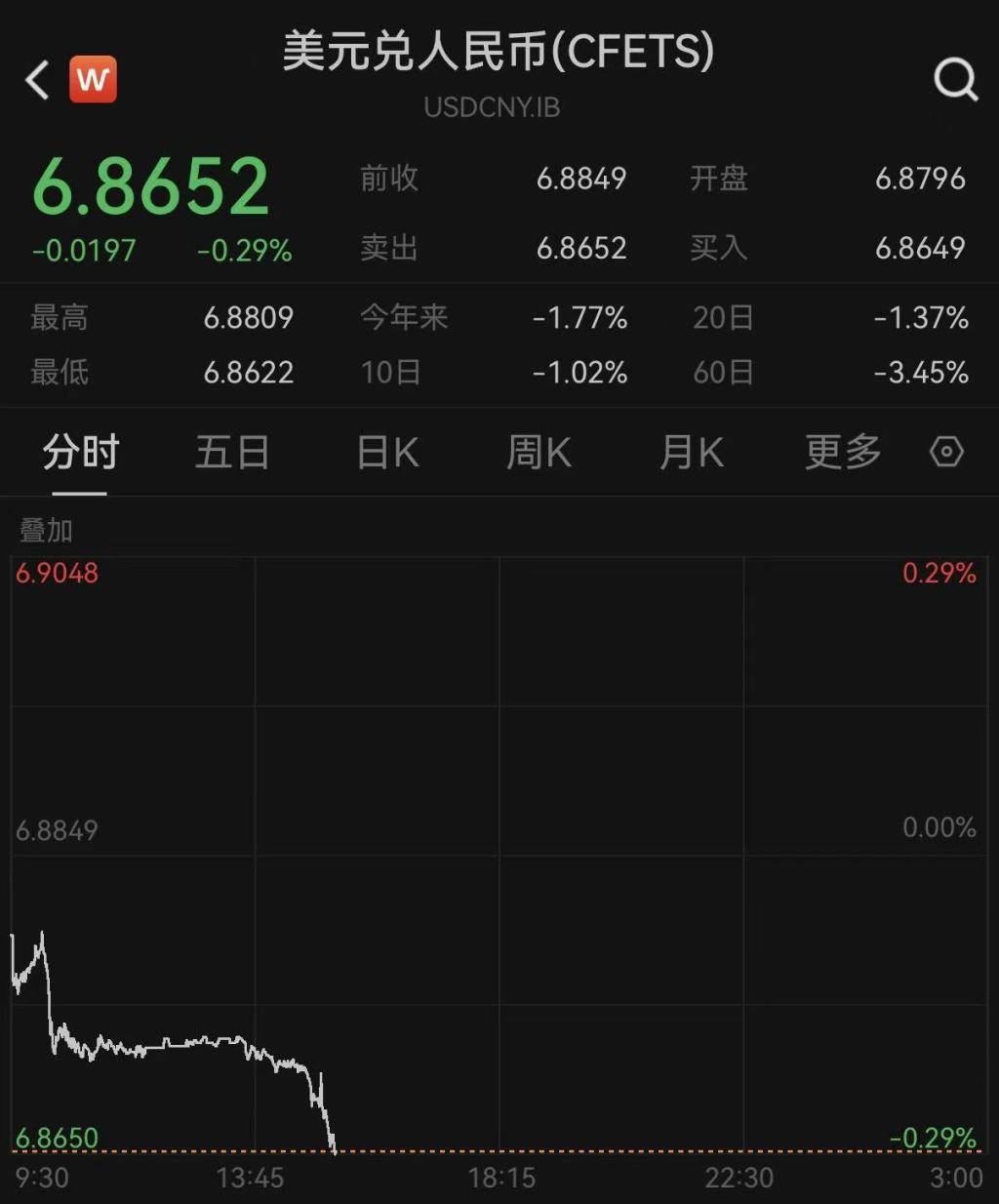Switch to the 日K chart tab
This screenshot has height=1204, width=999.
[387, 453]
